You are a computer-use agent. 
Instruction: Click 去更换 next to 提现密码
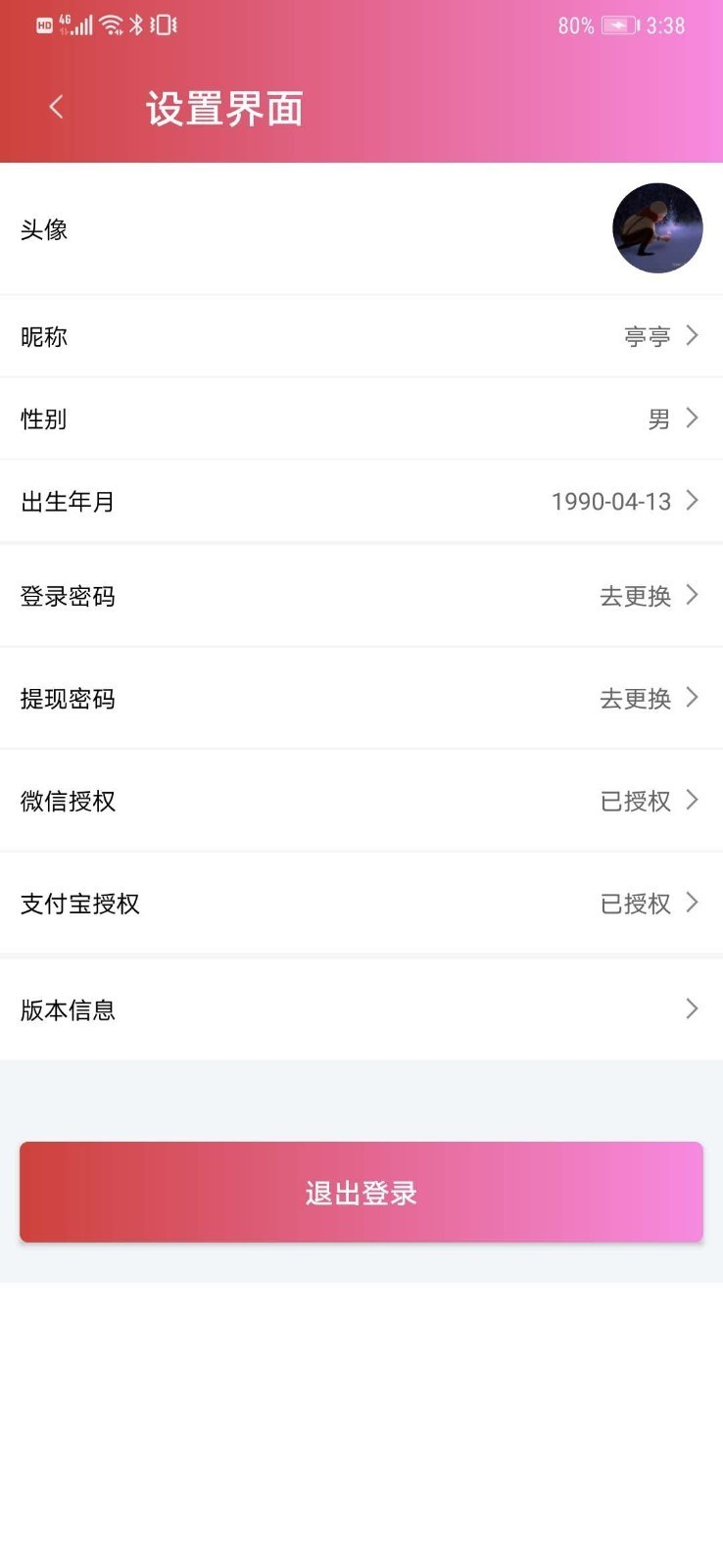[x=634, y=698]
